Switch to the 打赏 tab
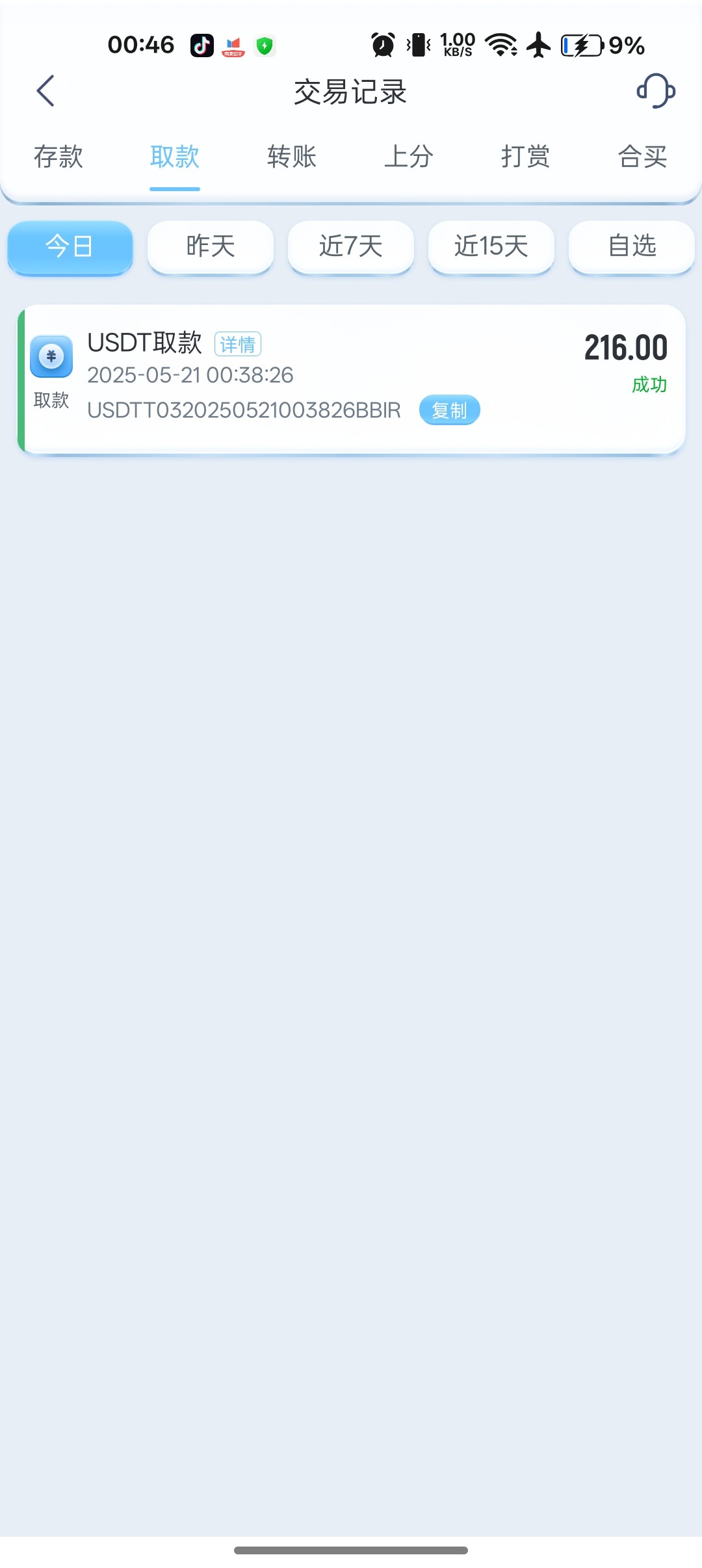 point(526,157)
